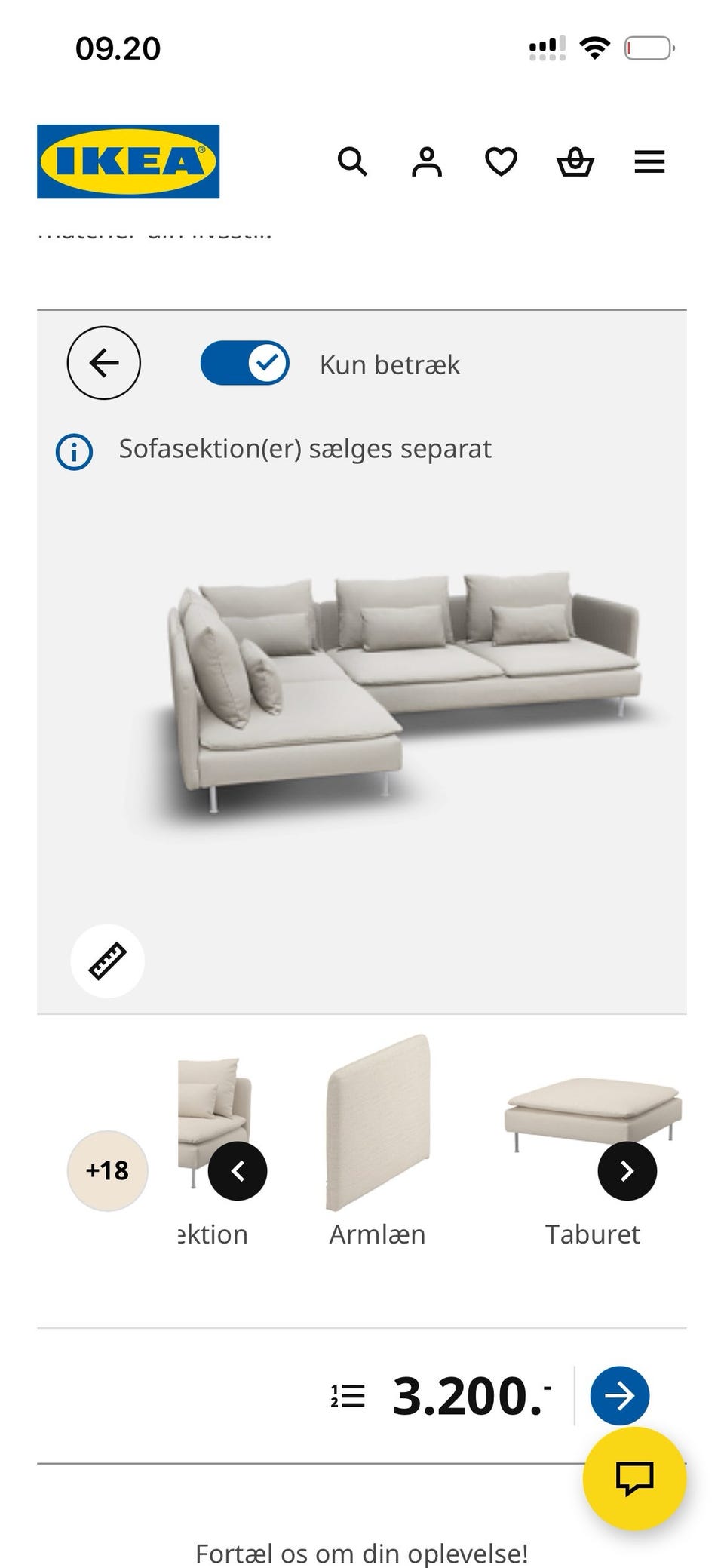Open the hamburger navigation menu
724x1568 pixels.
[x=649, y=161]
